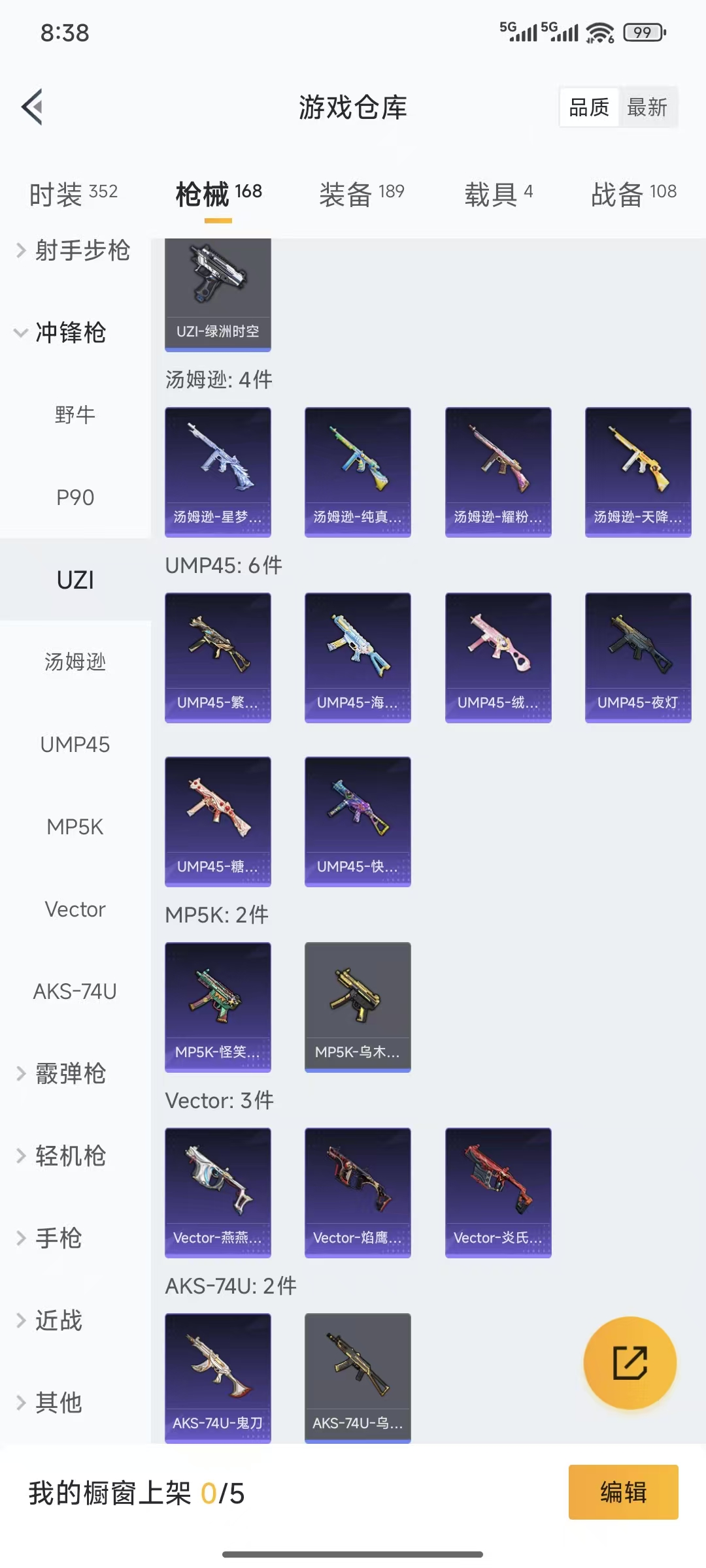This screenshot has width=706, height=1568.
Task: Select Vector in the sidebar
Action: pyautogui.click(x=75, y=909)
